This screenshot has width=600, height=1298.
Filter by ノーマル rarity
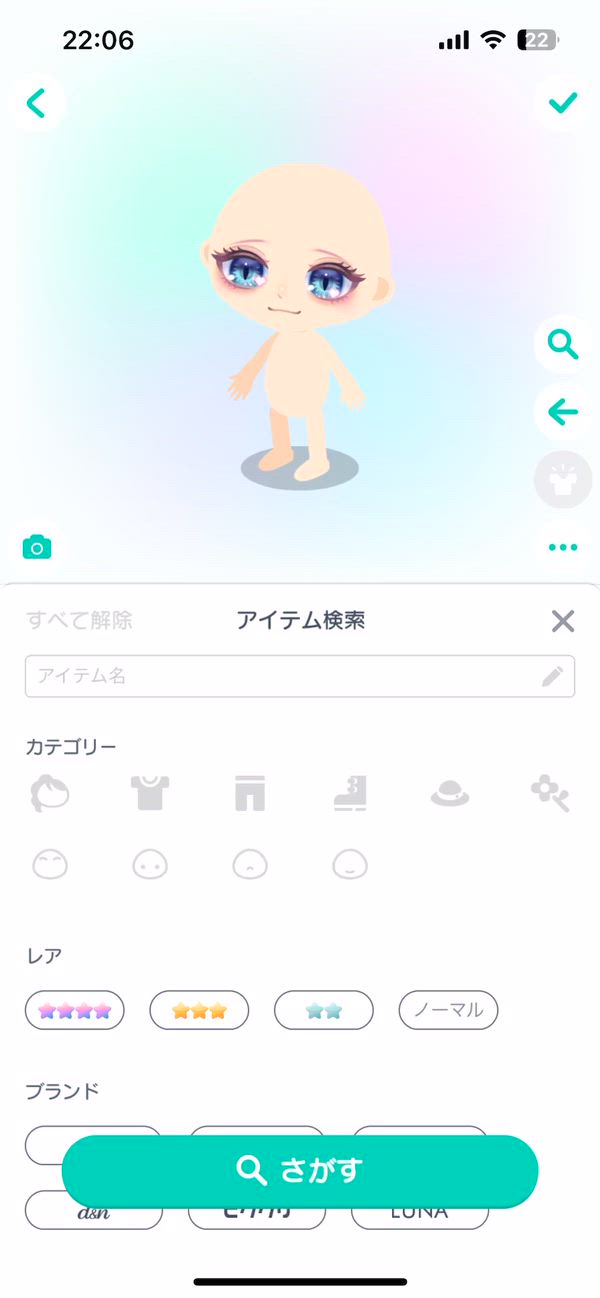449,1010
